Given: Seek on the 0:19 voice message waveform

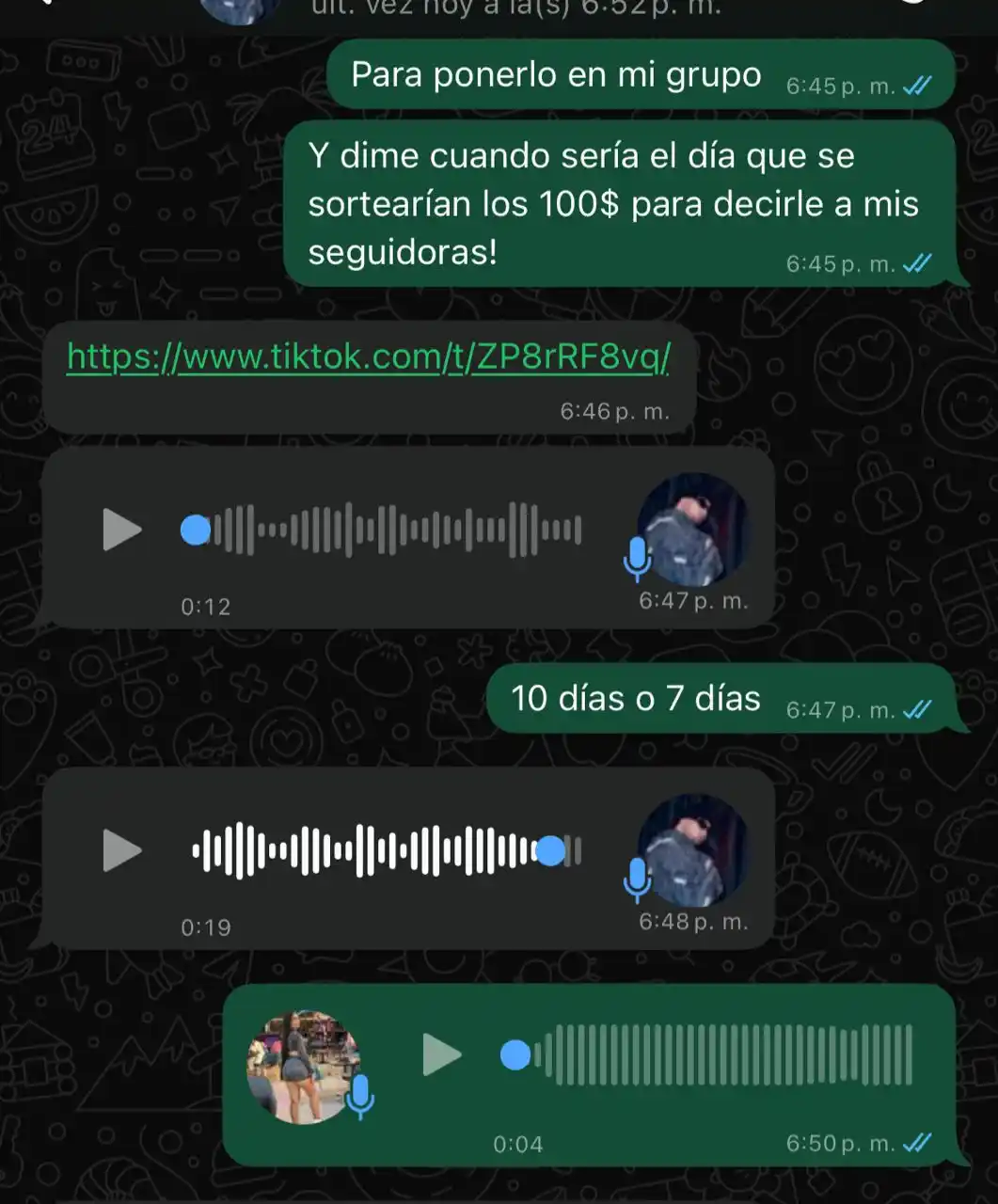Looking at the screenshot, I should click(x=386, y=850).
